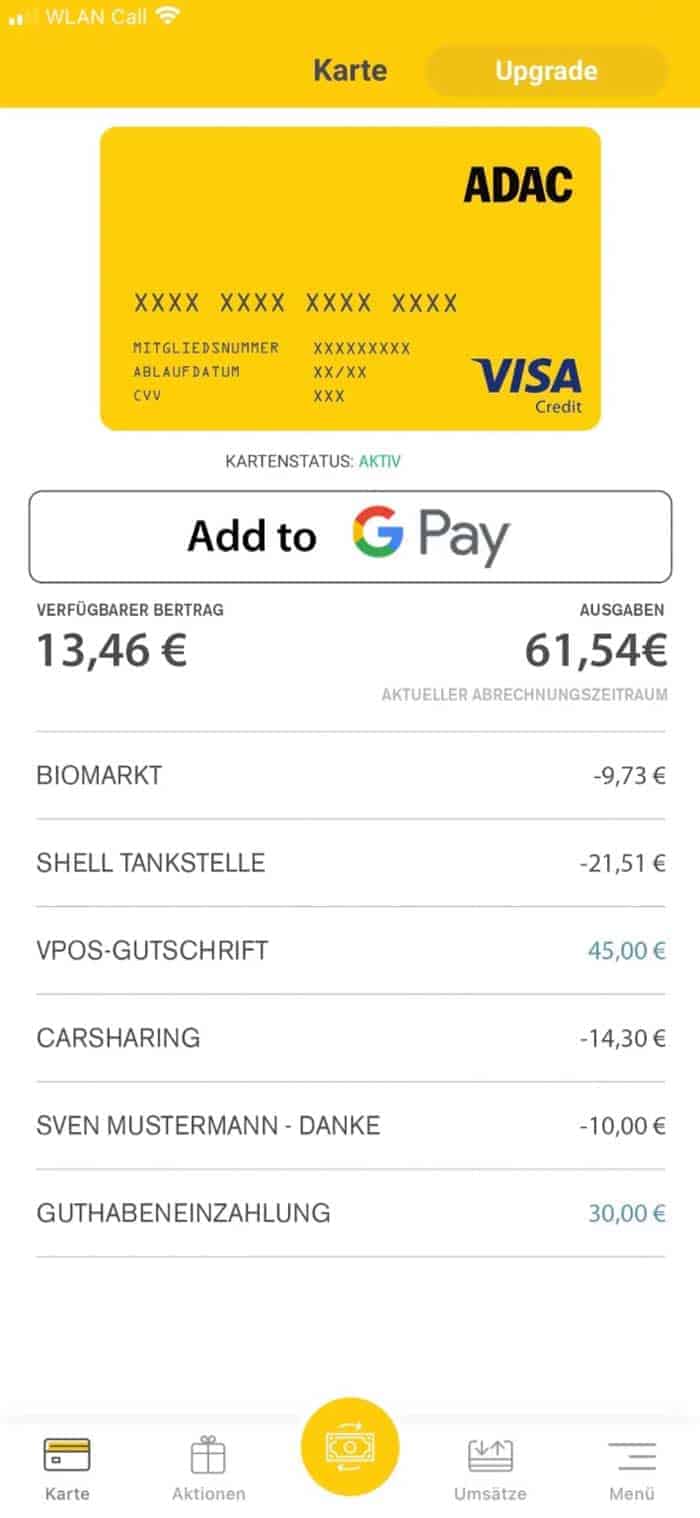Image resolution: width=700 pixels, height=1518 pixels.
Task: Open the Menü tab
Action: 632,1469
